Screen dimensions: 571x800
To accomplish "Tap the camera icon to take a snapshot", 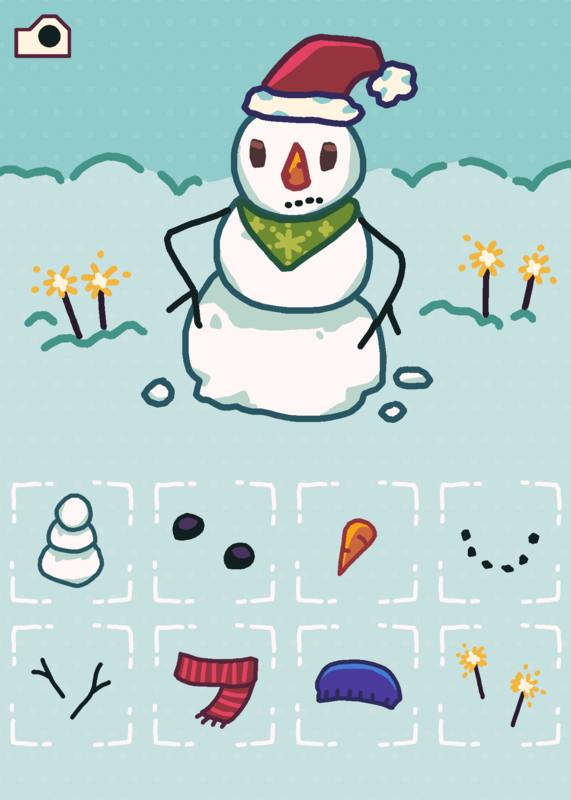I will point(42,36).
